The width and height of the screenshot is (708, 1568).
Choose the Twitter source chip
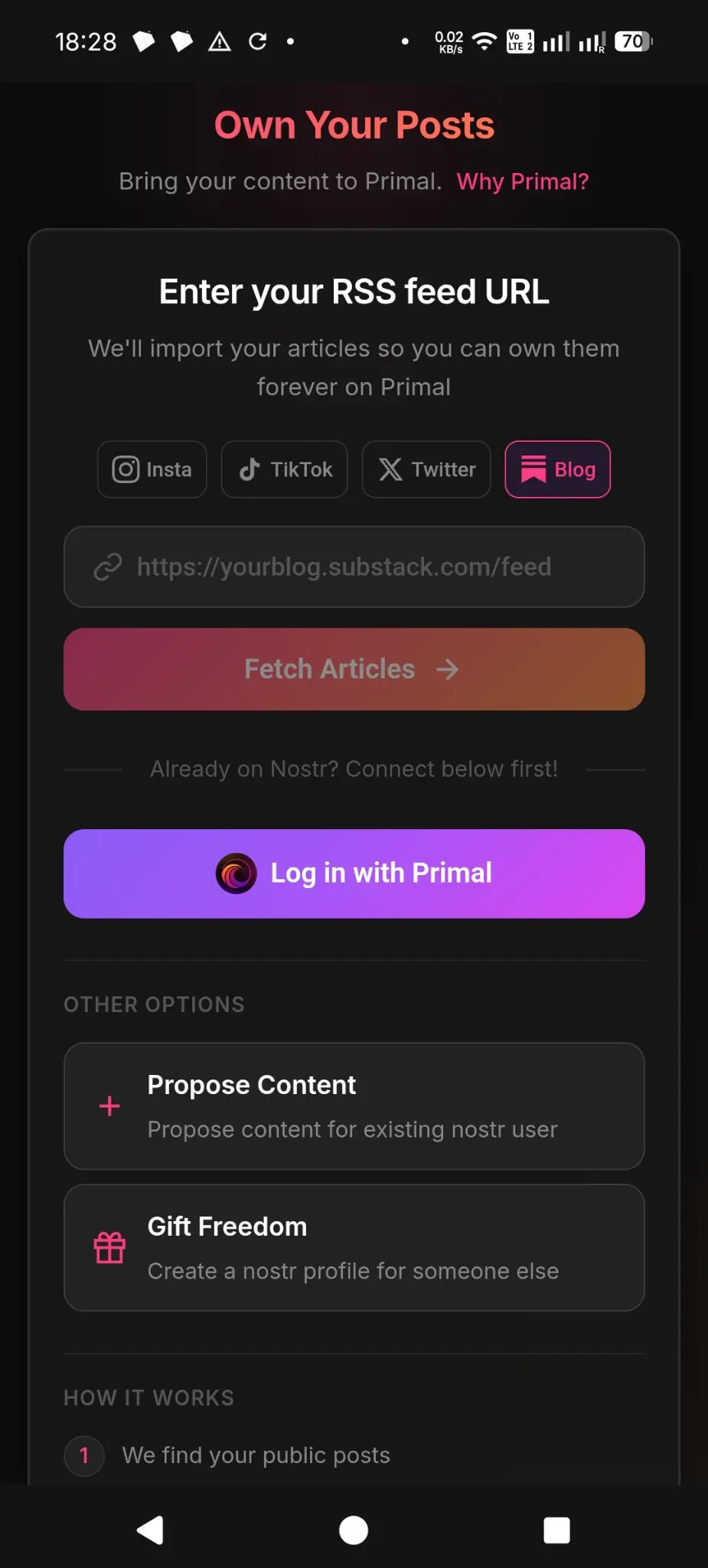[426, 469]
